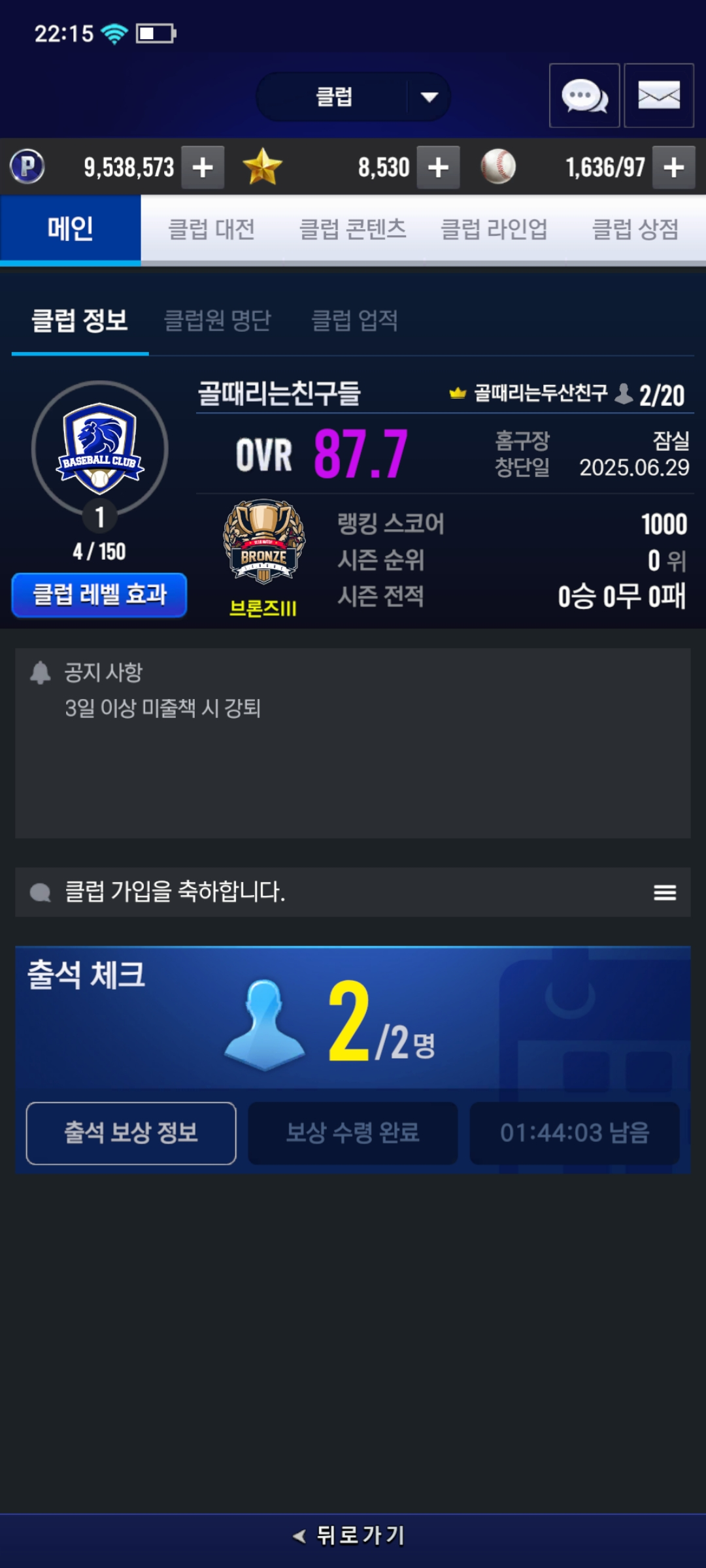
Task: Open the club chat list menu icon
Action: 664,892
